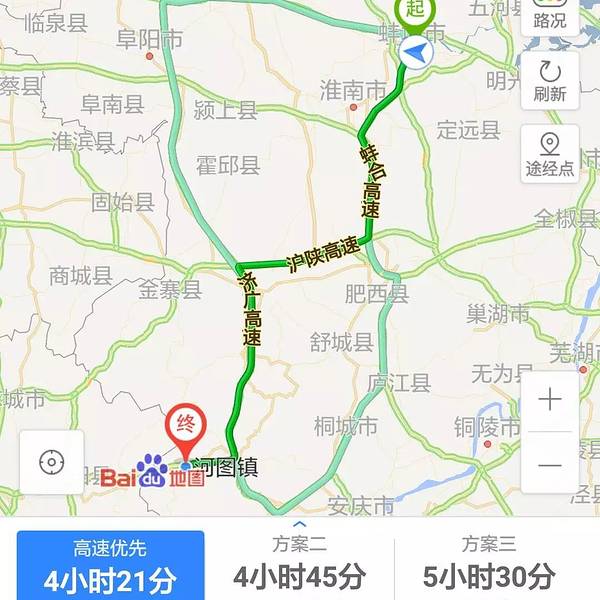
Task: Choose the 方案三 route
Action: [489, 564]
